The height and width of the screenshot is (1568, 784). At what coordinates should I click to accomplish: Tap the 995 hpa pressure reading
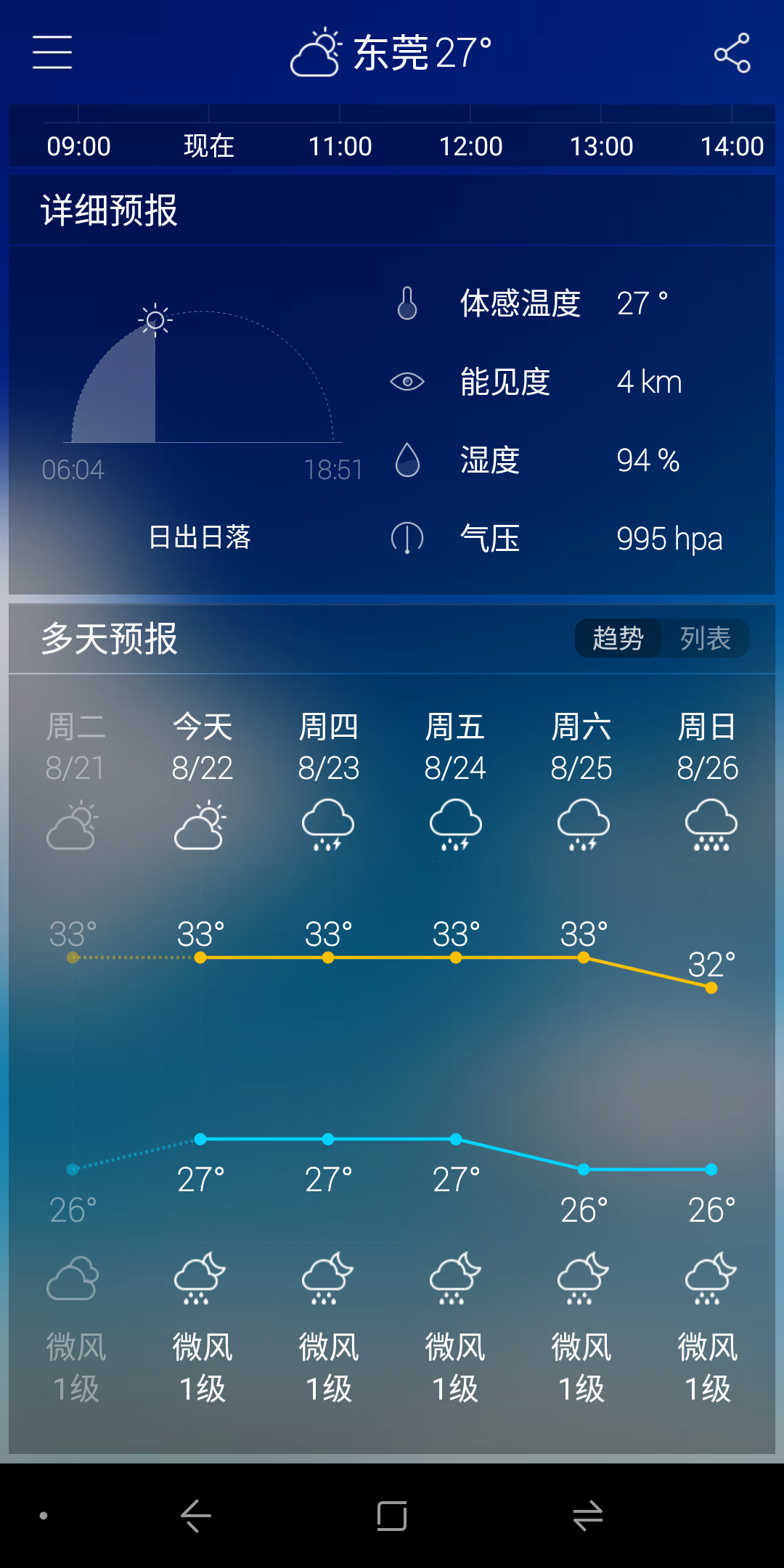pos(669,537)
